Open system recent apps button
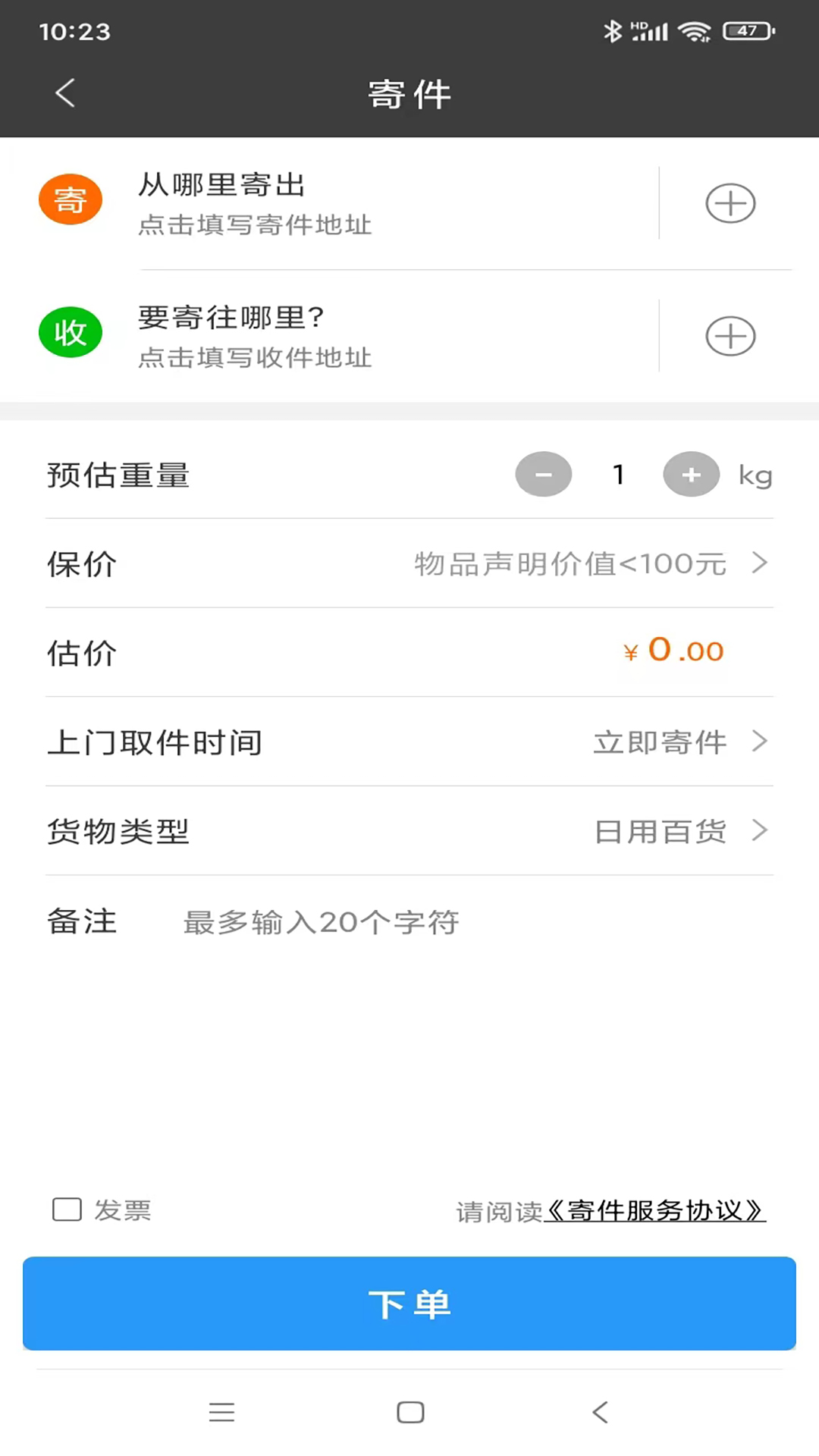Viewport: 819px width, 1456px height. click(221, 1412)
